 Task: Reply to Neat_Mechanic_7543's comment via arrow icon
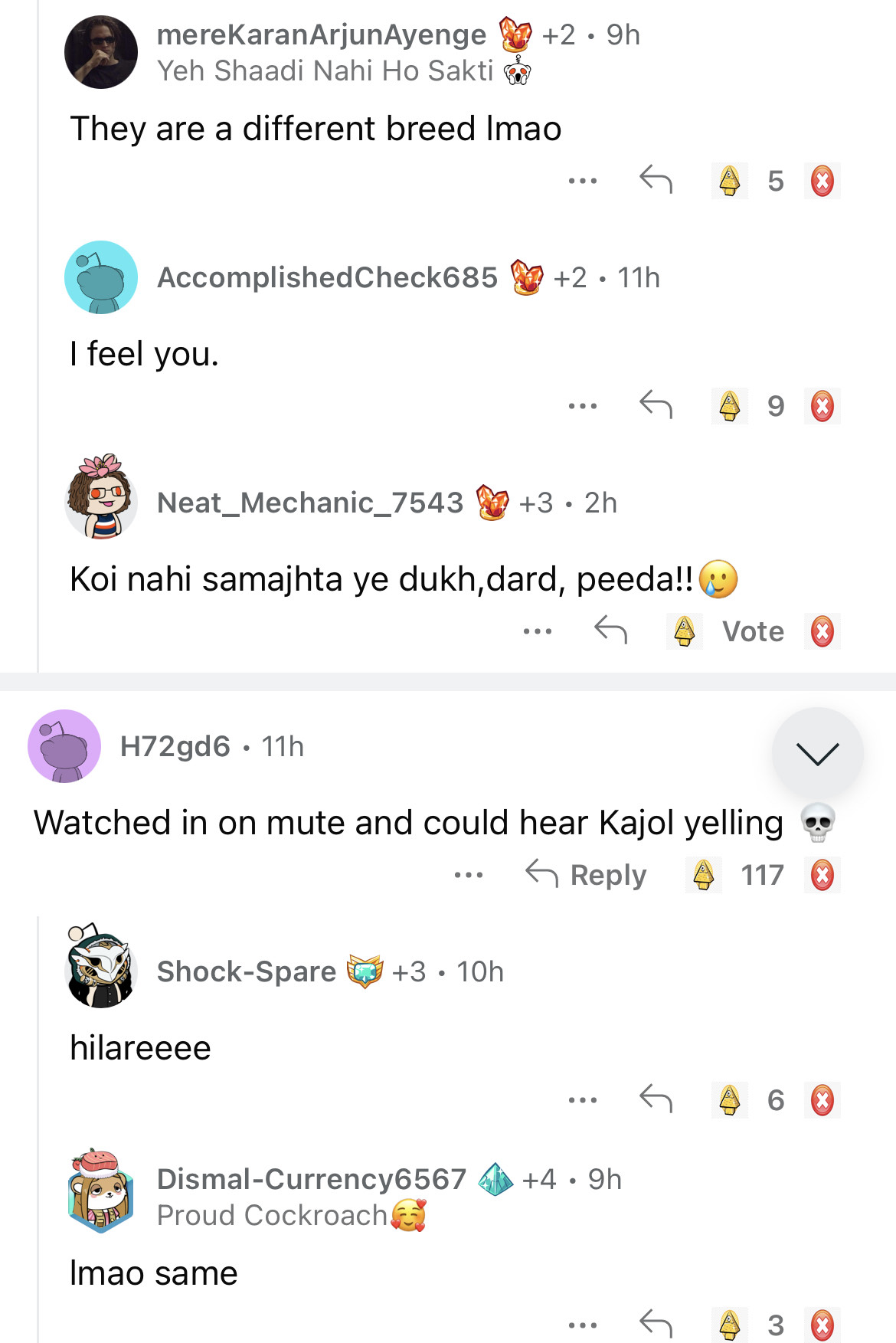(x=610, y=631)
